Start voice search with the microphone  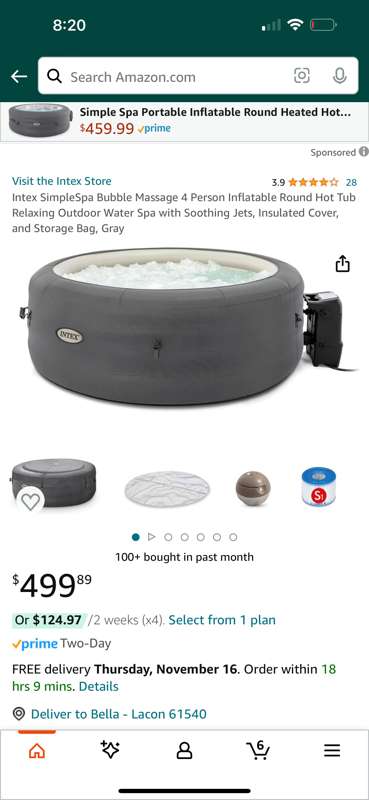tap(339, 76)
